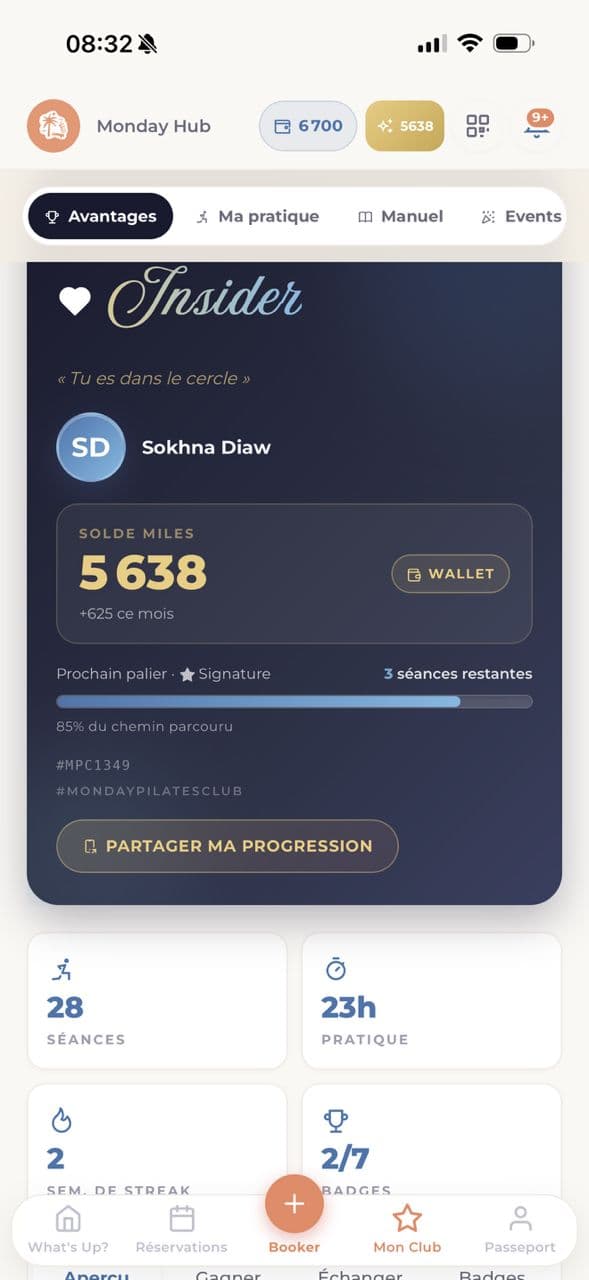Open the Wallet button in miles card
Image resolution: width=589 pixels, height=1280 pixels.
(x=450, y=574)
